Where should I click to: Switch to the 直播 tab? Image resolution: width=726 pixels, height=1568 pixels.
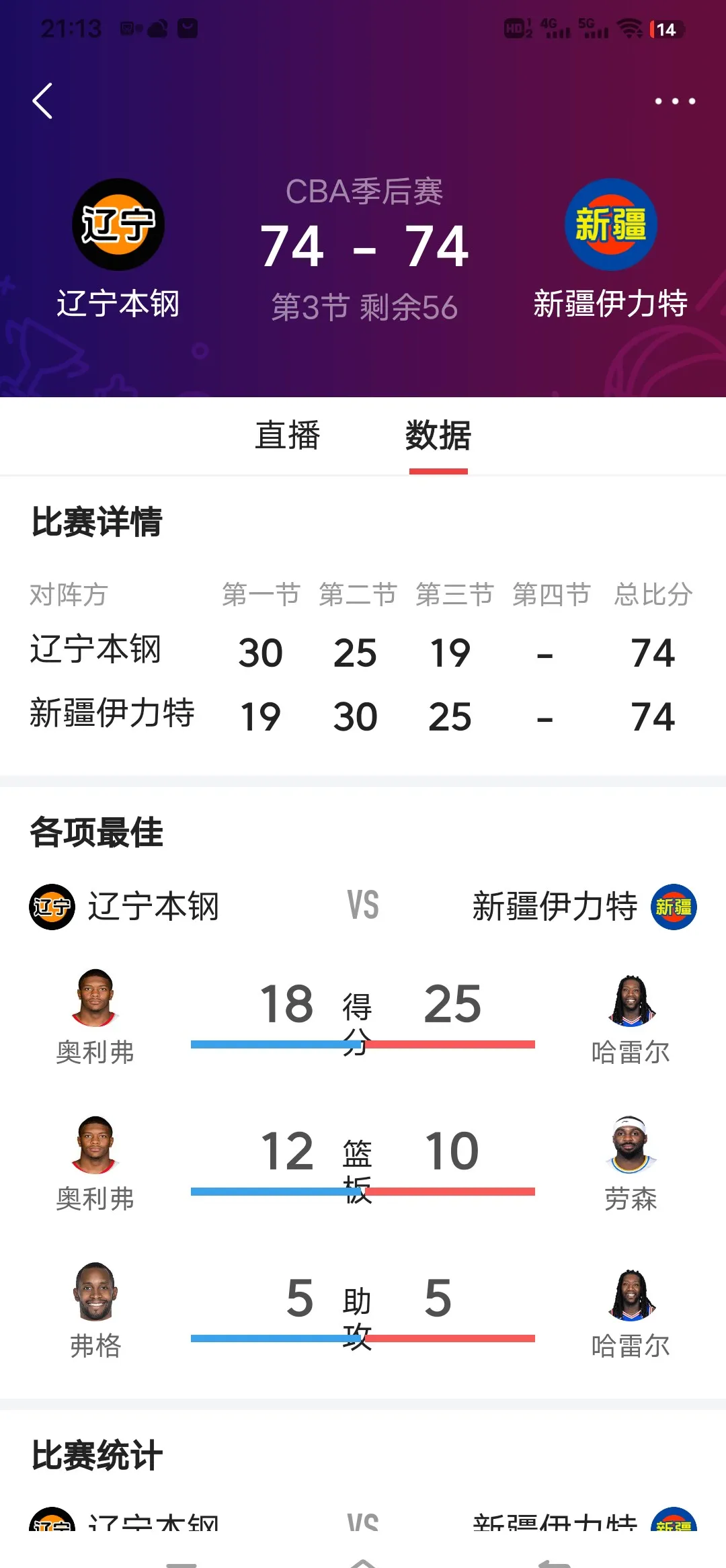pyautogui.click(x=288, y=436)
